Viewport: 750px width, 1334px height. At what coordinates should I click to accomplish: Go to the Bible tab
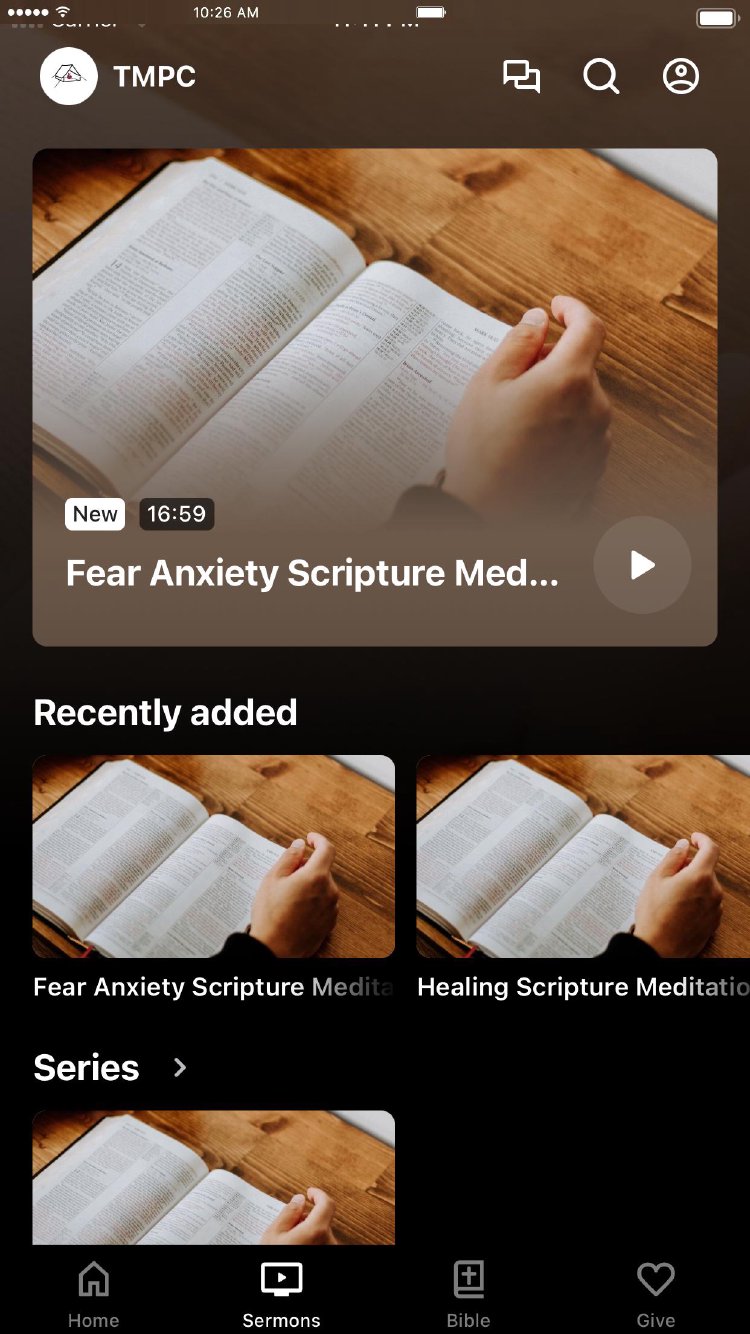pos(468,1295)
